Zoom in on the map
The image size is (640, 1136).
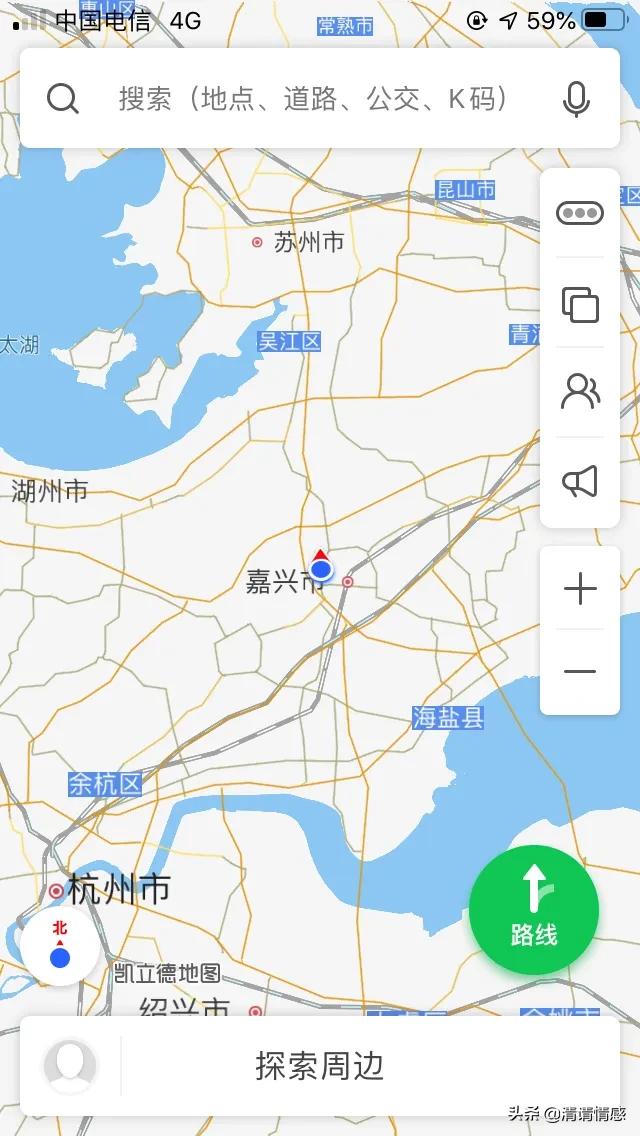580,589
